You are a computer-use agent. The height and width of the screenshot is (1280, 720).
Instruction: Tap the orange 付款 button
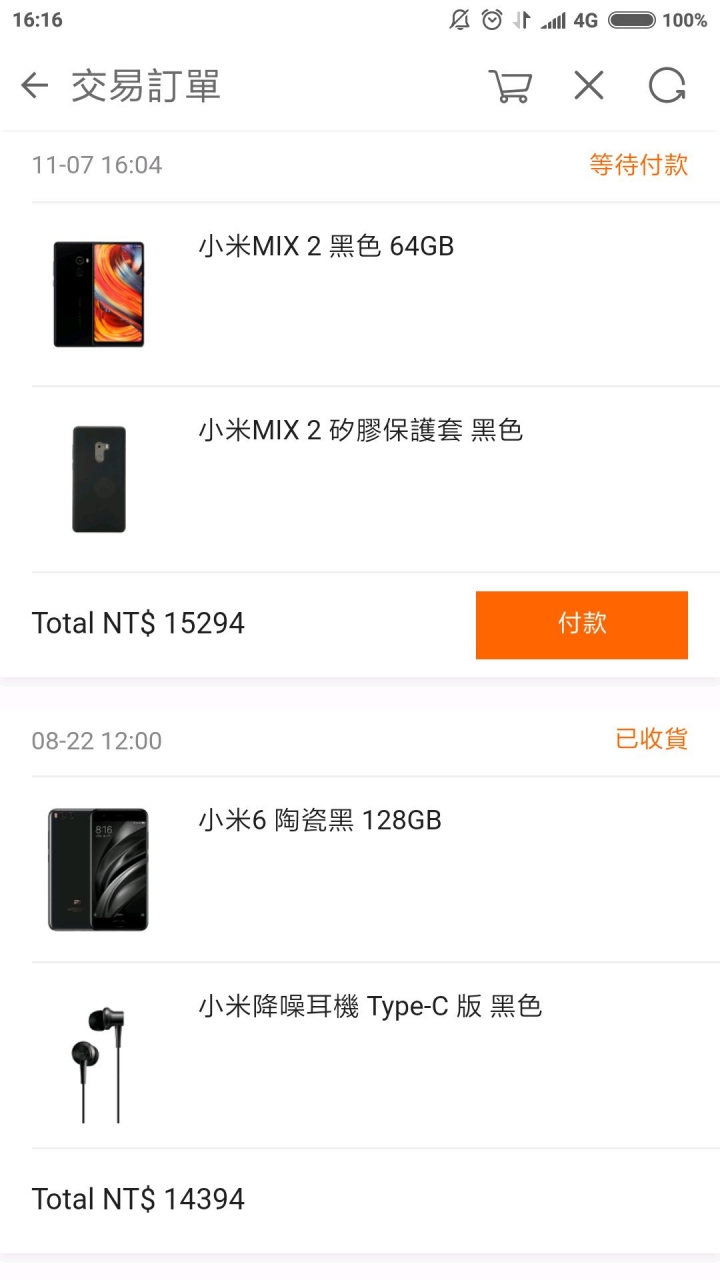(581, 624)
